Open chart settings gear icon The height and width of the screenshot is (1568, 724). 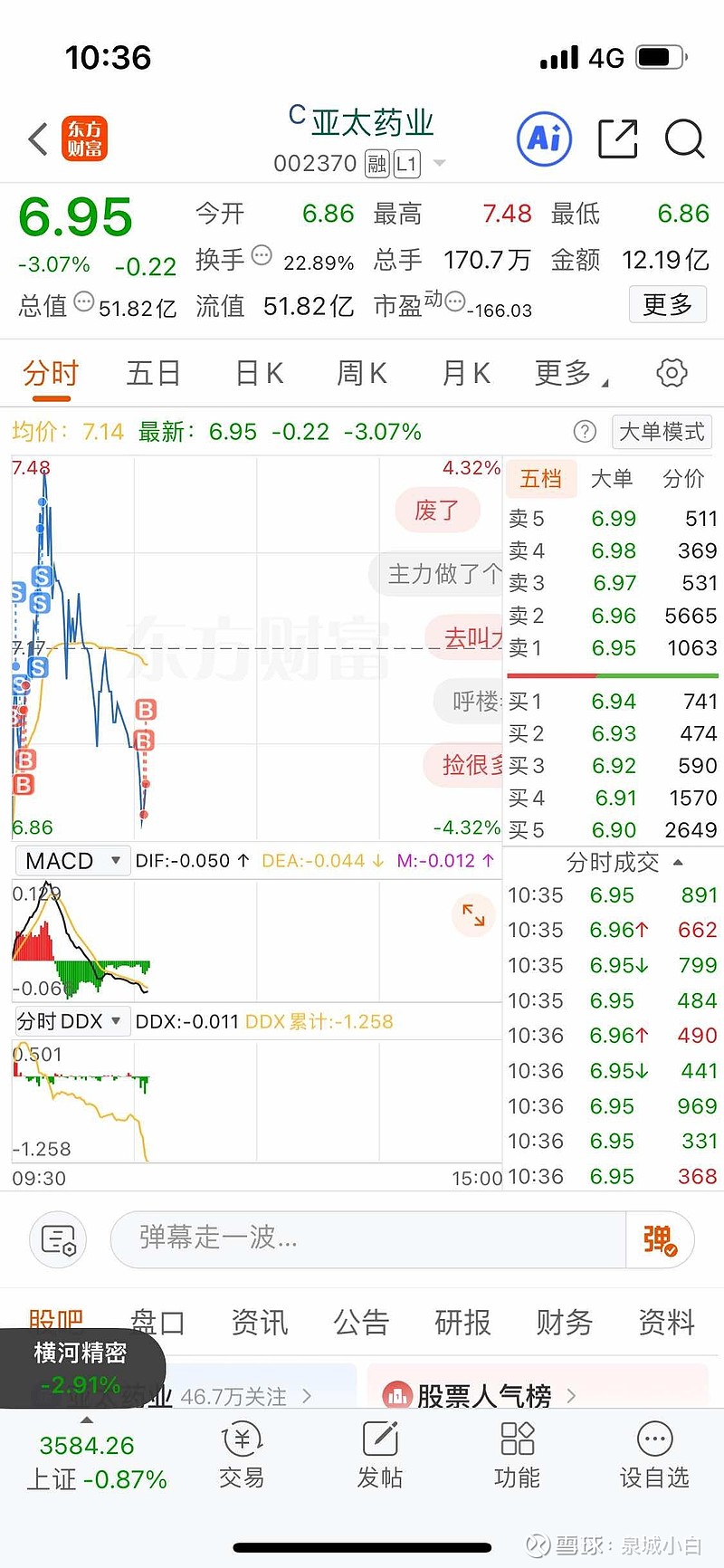point(672,373)
